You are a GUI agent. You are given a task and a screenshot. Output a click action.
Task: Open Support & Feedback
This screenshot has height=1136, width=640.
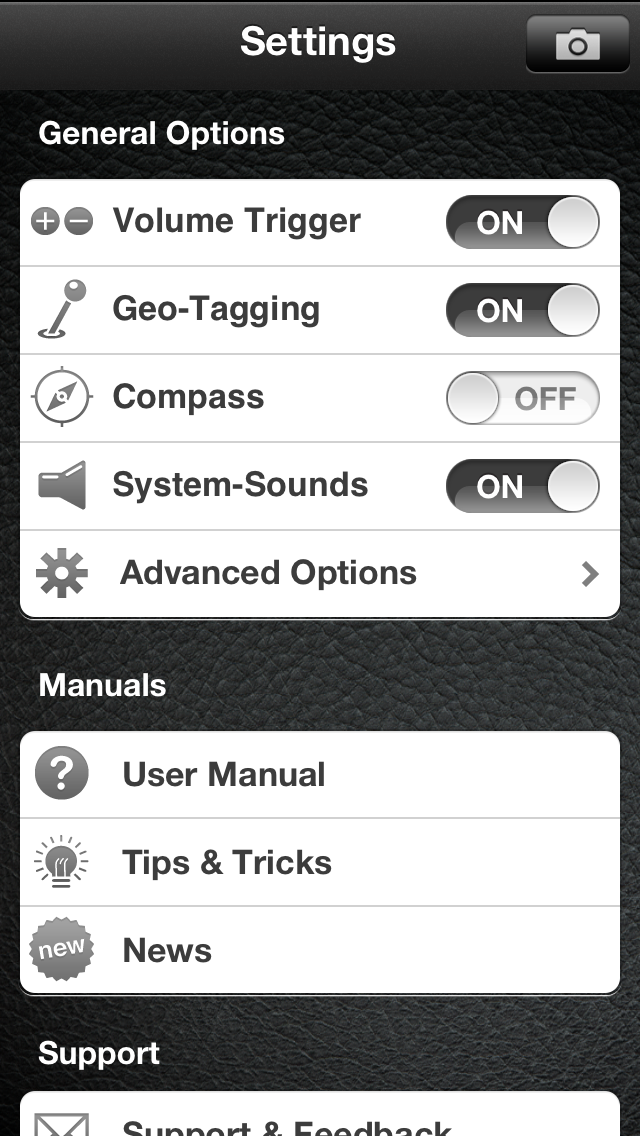click(320, 1122)
